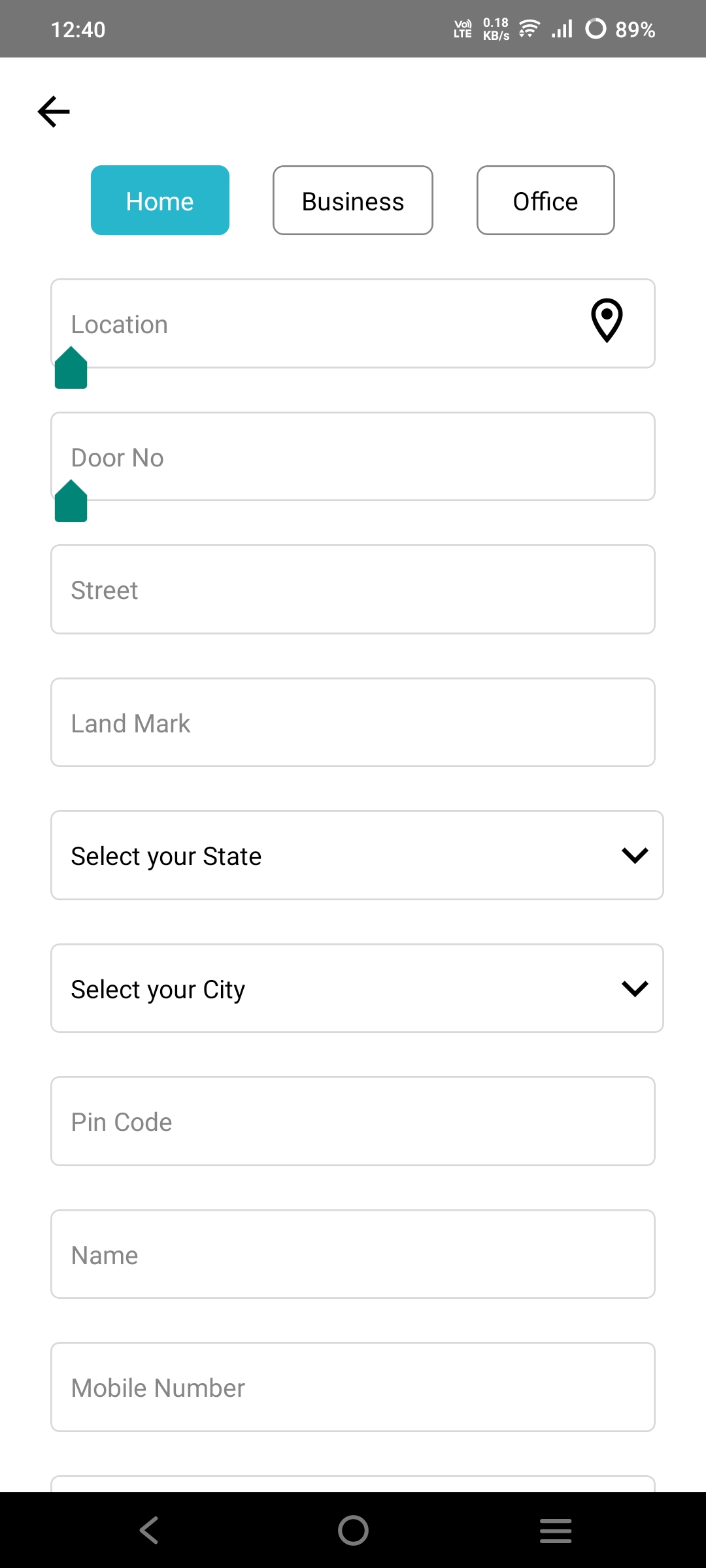
Task: Tap the location pin icon
Action: (607, 321)
